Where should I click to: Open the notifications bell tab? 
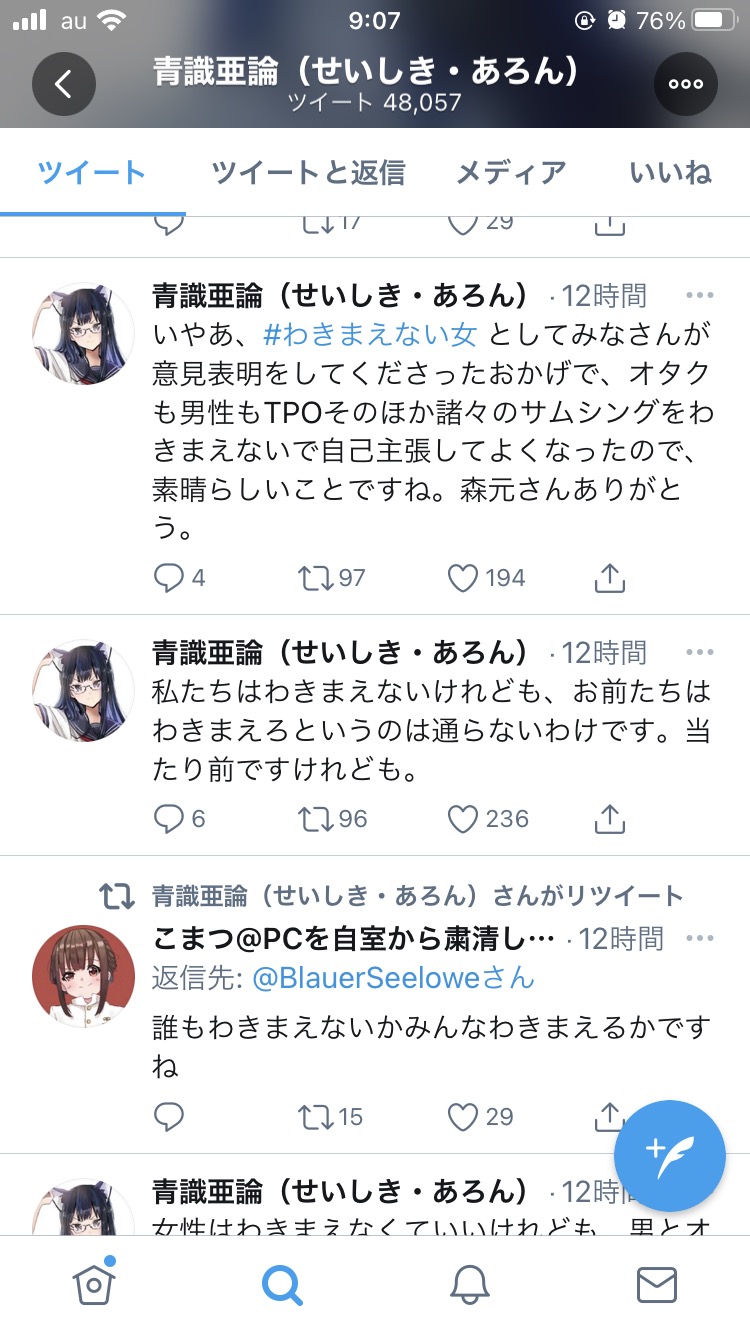click(x=469, y=1285)
